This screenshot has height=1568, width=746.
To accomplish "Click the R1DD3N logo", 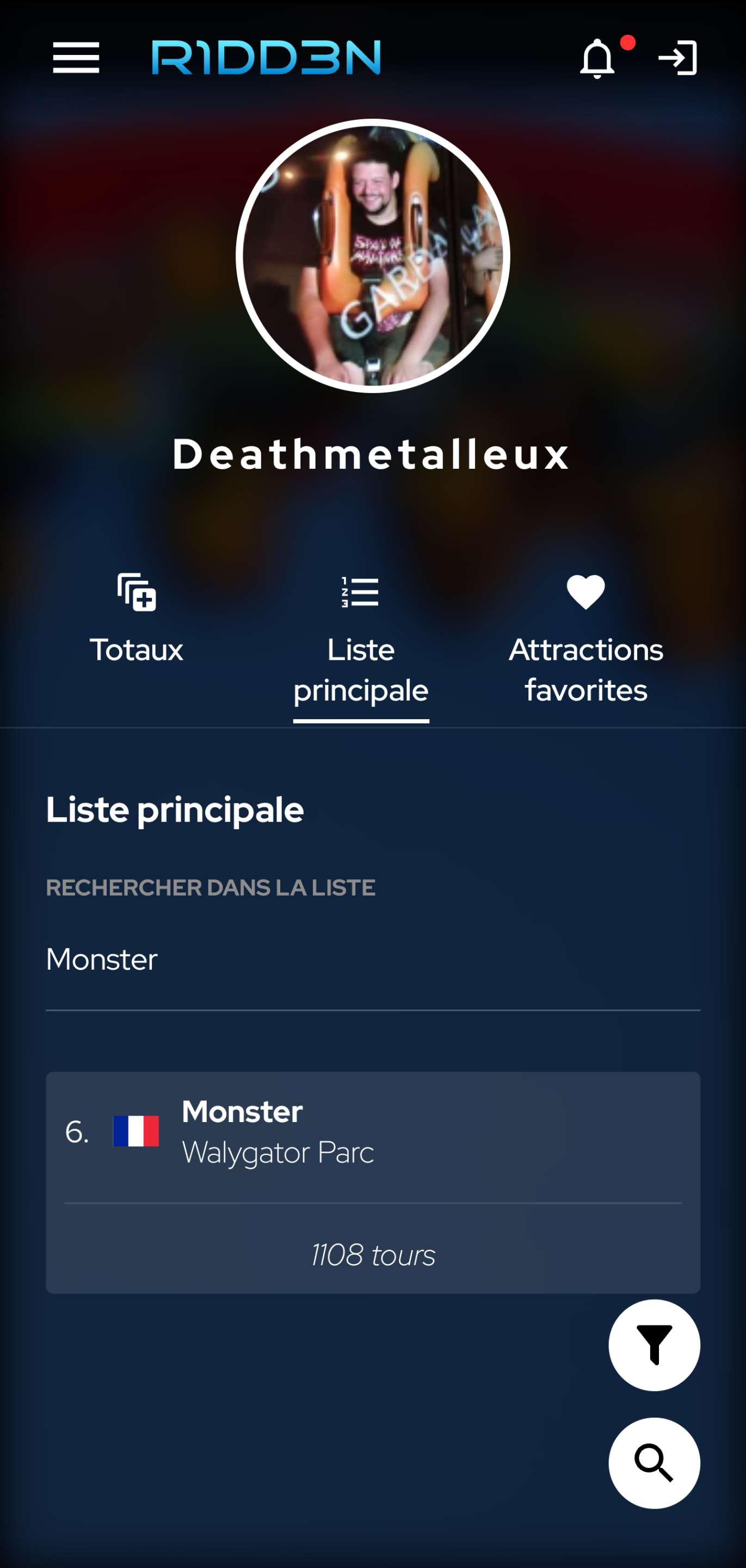I will [x=267, y=57].
